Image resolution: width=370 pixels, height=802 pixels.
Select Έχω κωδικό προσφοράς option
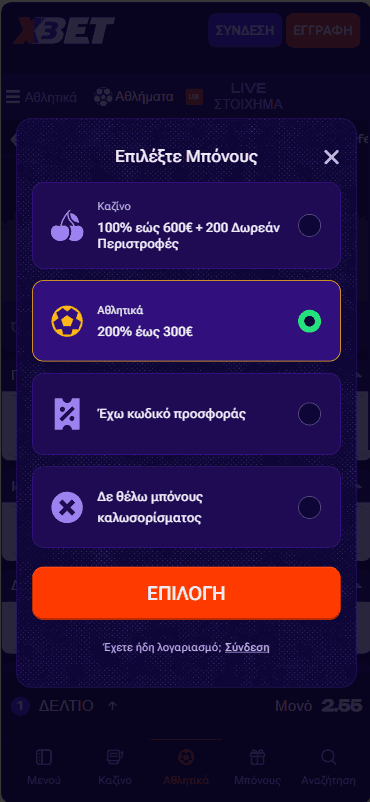pyautogui.click(x=186, y=414)
